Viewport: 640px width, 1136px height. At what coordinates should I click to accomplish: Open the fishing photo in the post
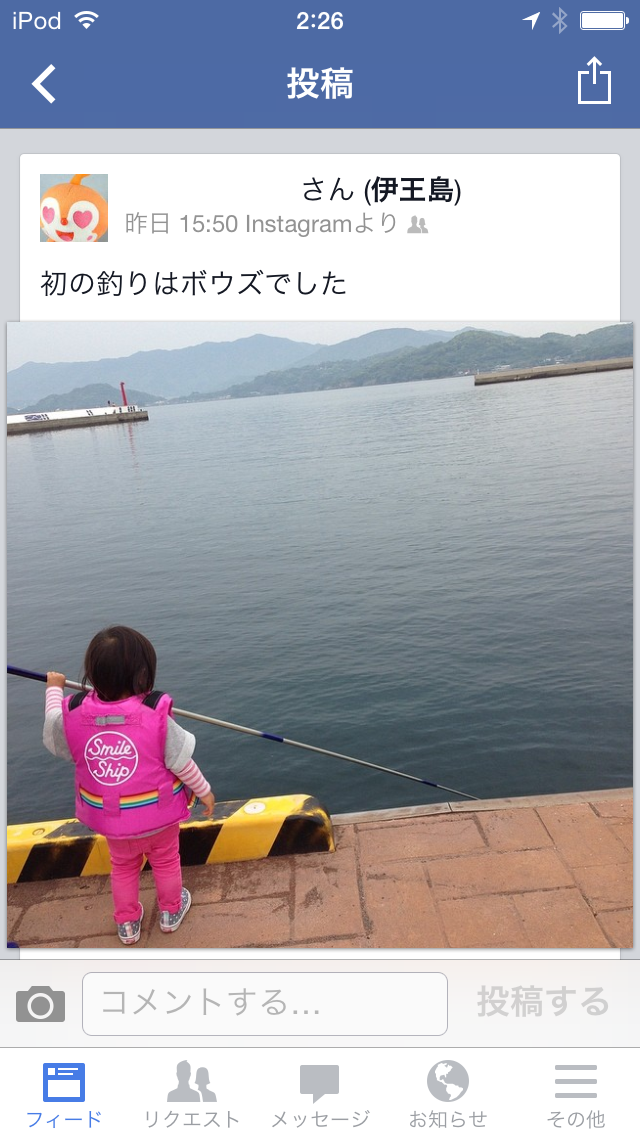tap(320, 634)
